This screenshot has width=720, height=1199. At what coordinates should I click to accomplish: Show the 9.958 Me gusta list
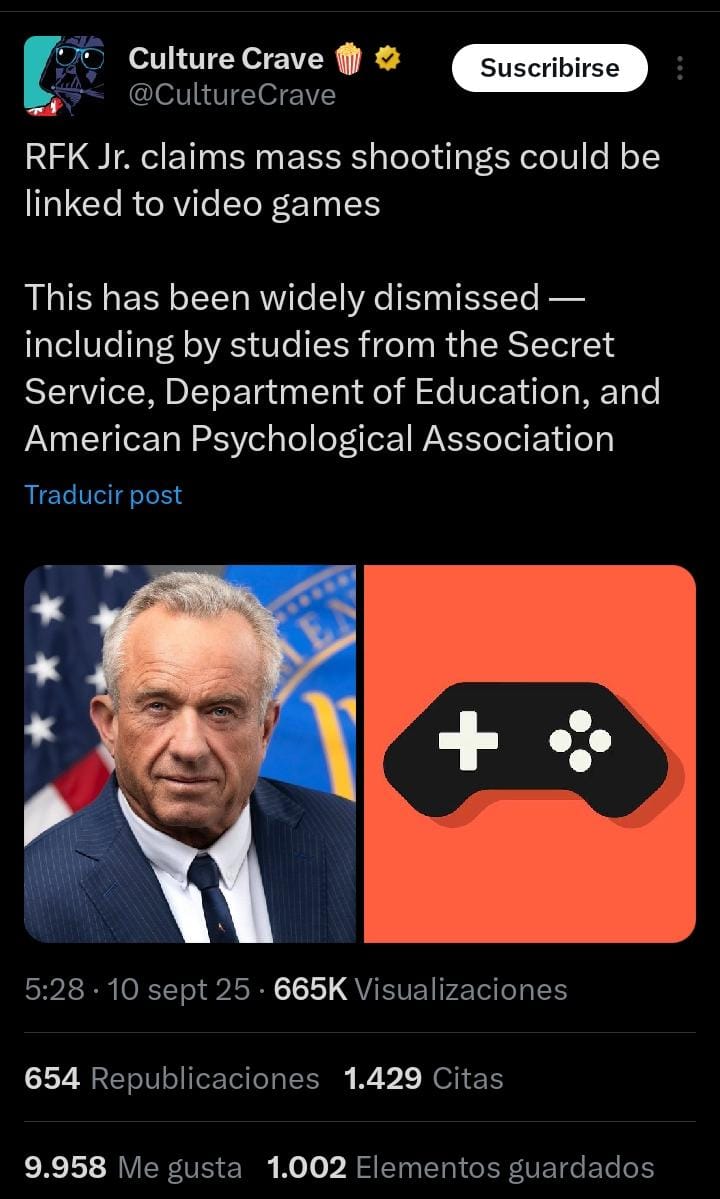(x=133, y=1167)
